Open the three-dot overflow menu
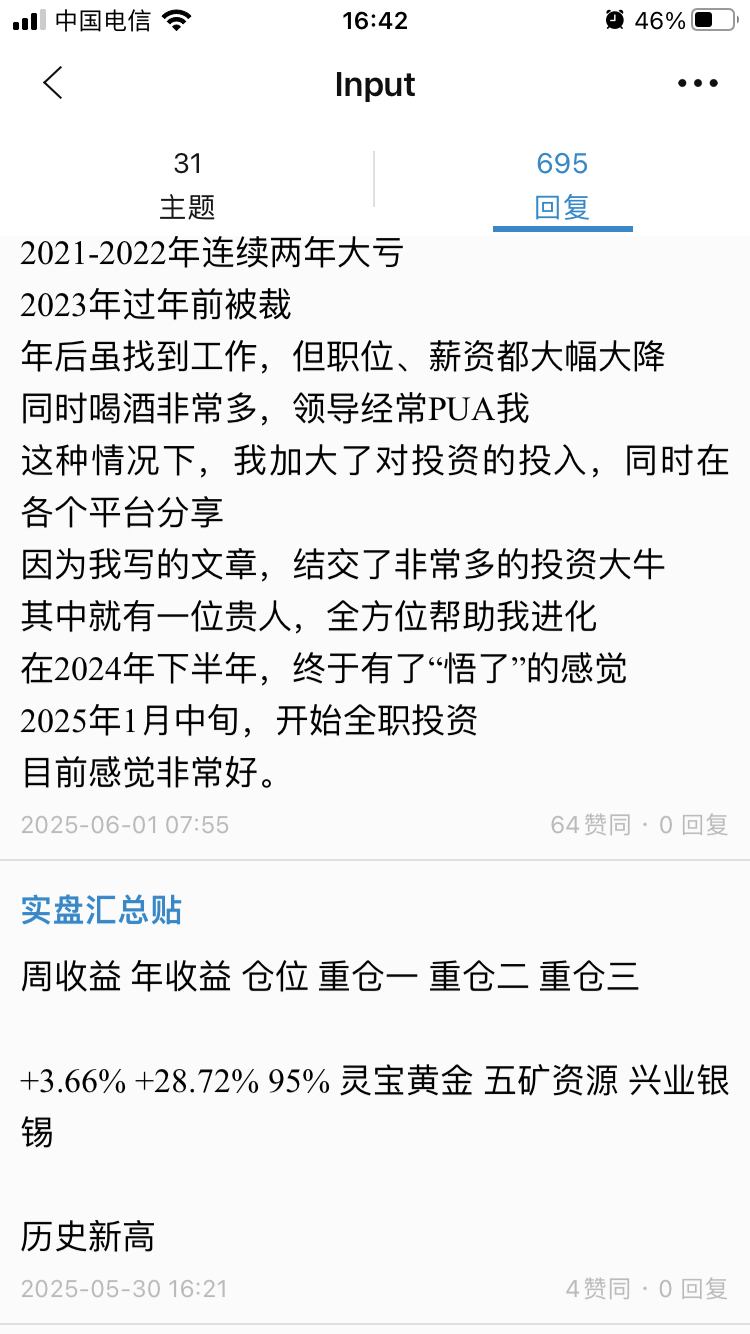Viewport: 750px width, 1334px height. coord(697,84)
